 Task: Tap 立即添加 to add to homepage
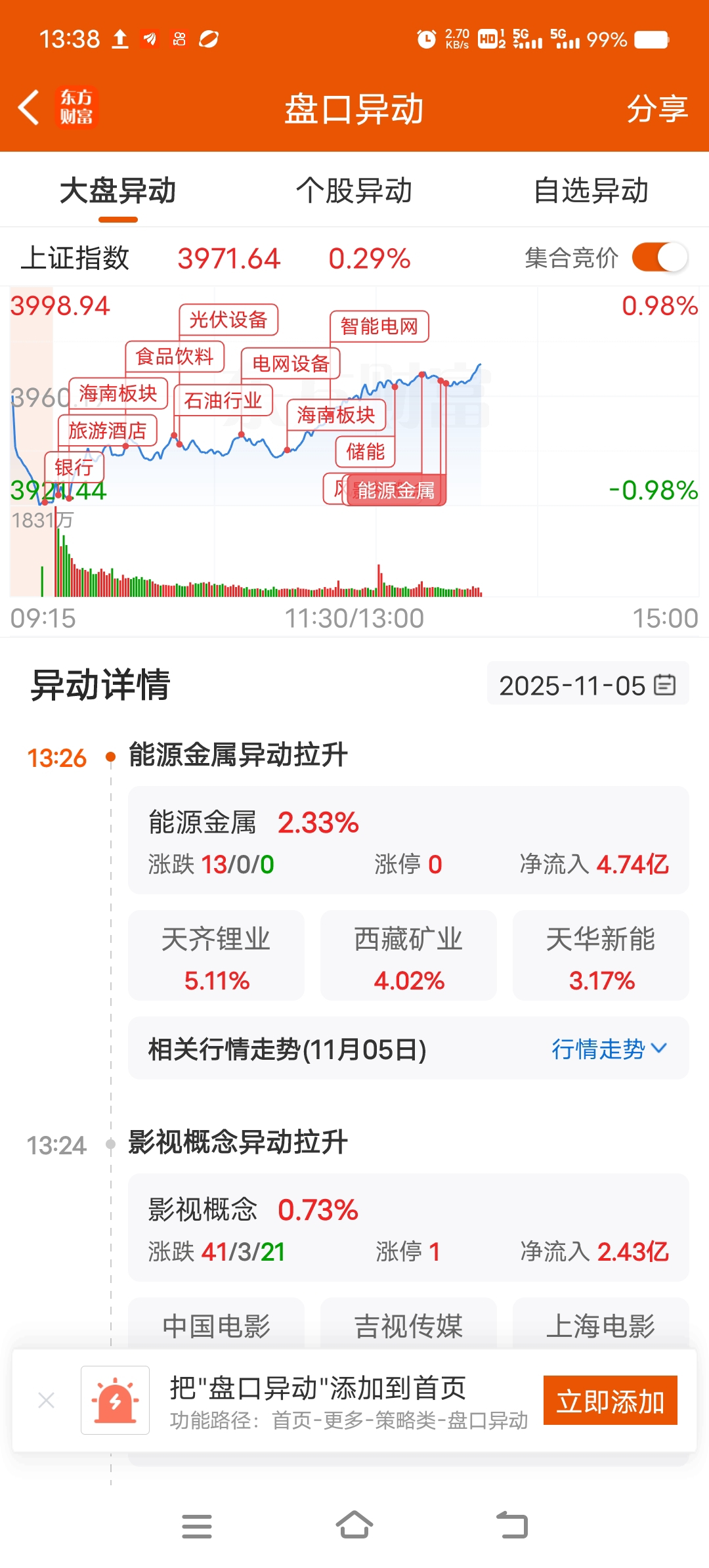tap(611, 1401)
